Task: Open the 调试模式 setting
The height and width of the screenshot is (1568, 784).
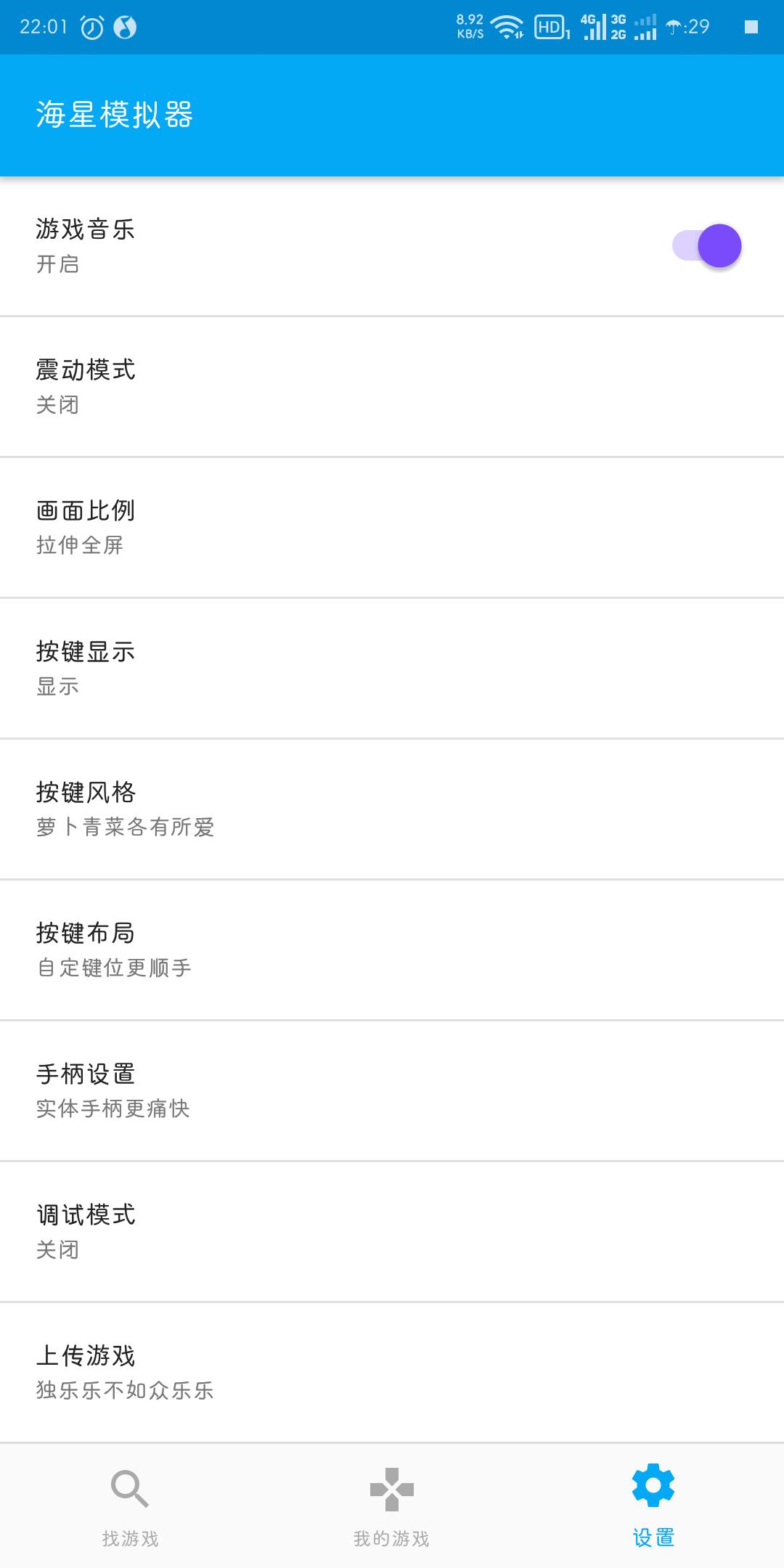Action: 392,1231
